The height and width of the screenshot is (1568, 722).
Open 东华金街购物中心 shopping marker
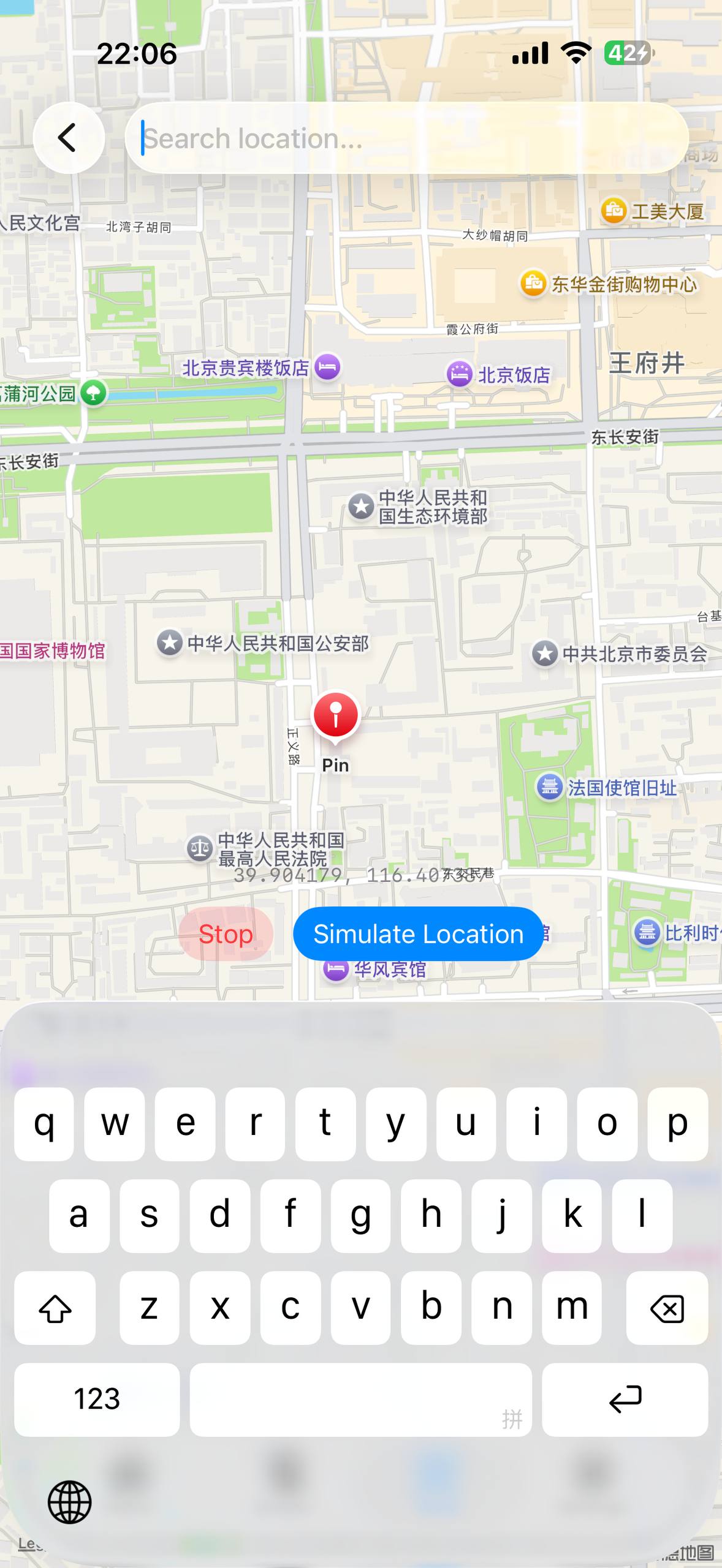coord(533,284)
